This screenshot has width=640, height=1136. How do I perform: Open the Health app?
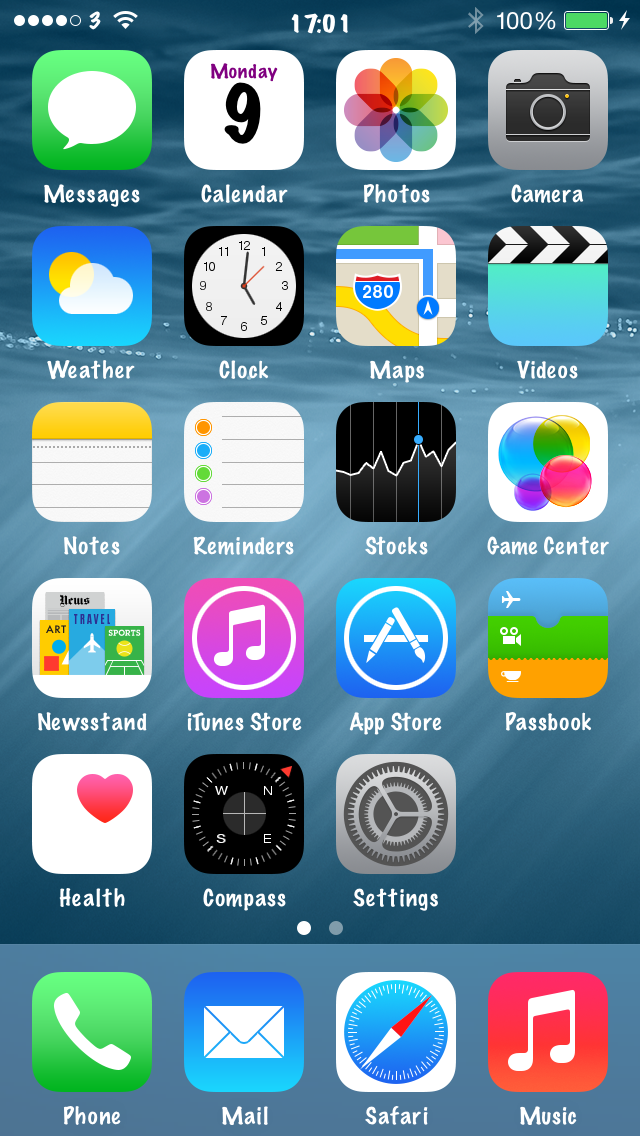tap(92, 814)
